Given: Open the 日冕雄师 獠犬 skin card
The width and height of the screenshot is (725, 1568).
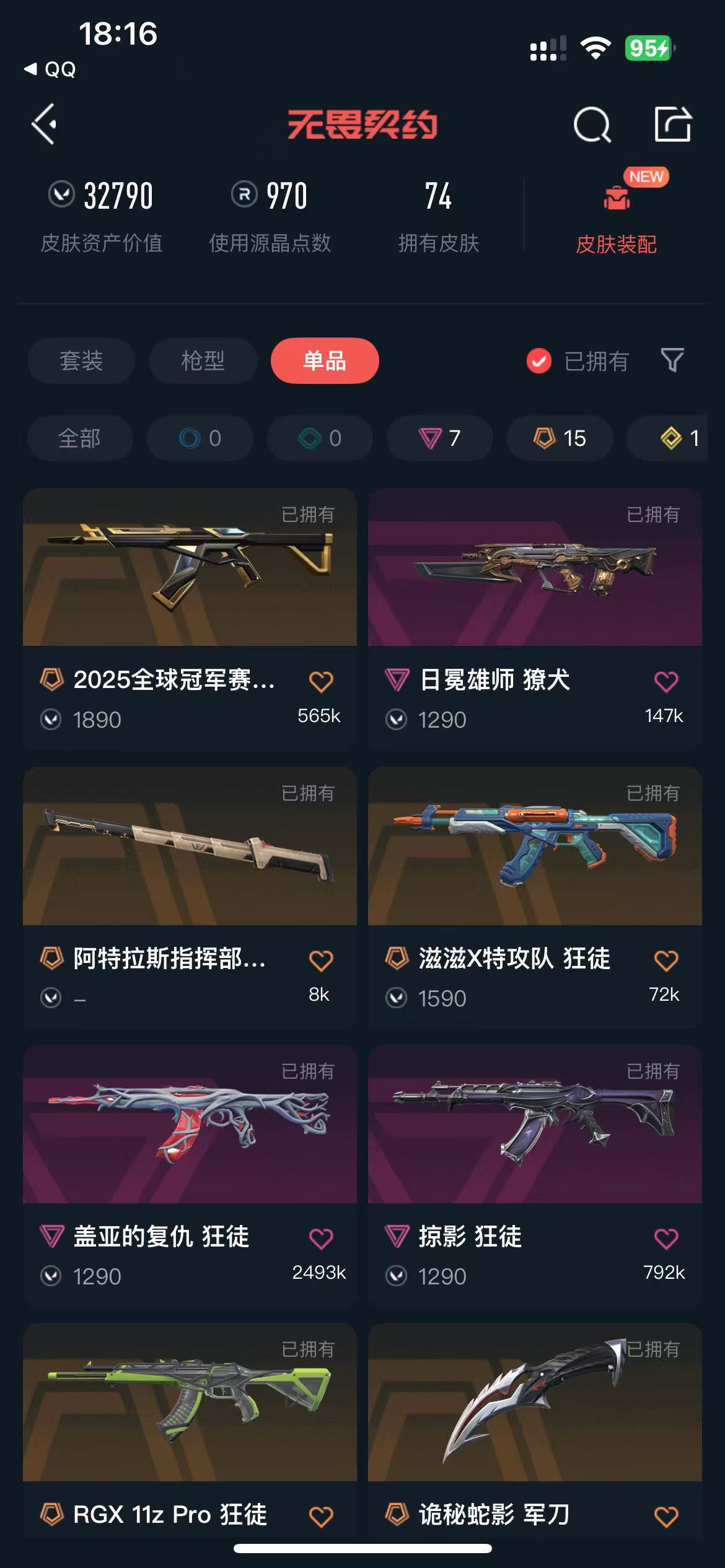Looking at the screenshot, I should (535, 619).
